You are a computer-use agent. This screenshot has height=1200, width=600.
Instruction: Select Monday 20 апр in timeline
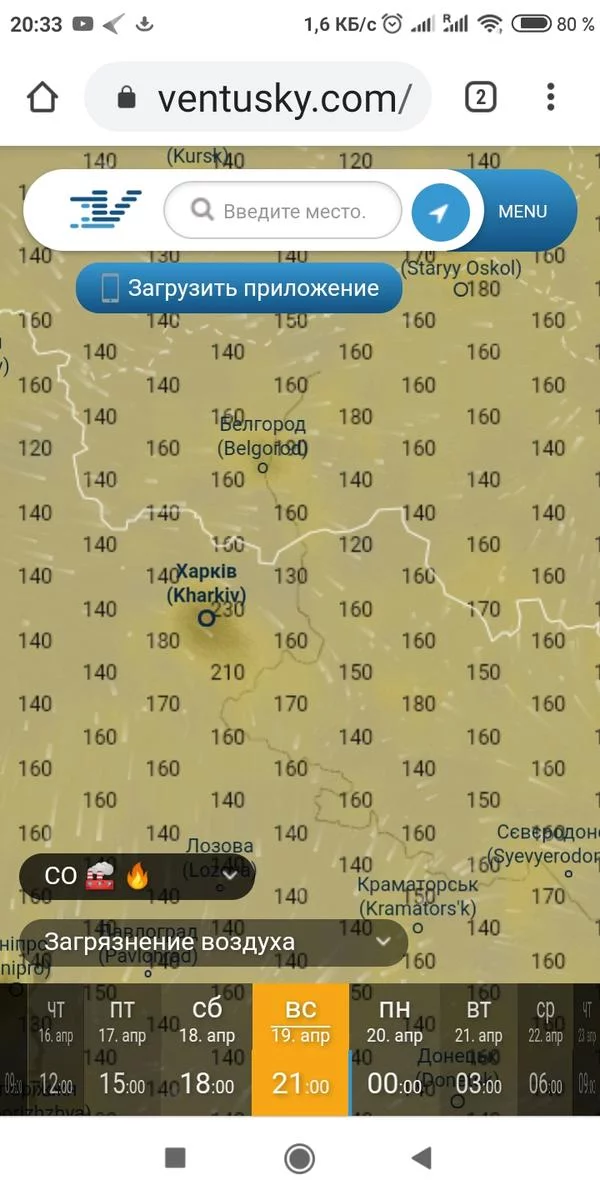point(394,1021)
